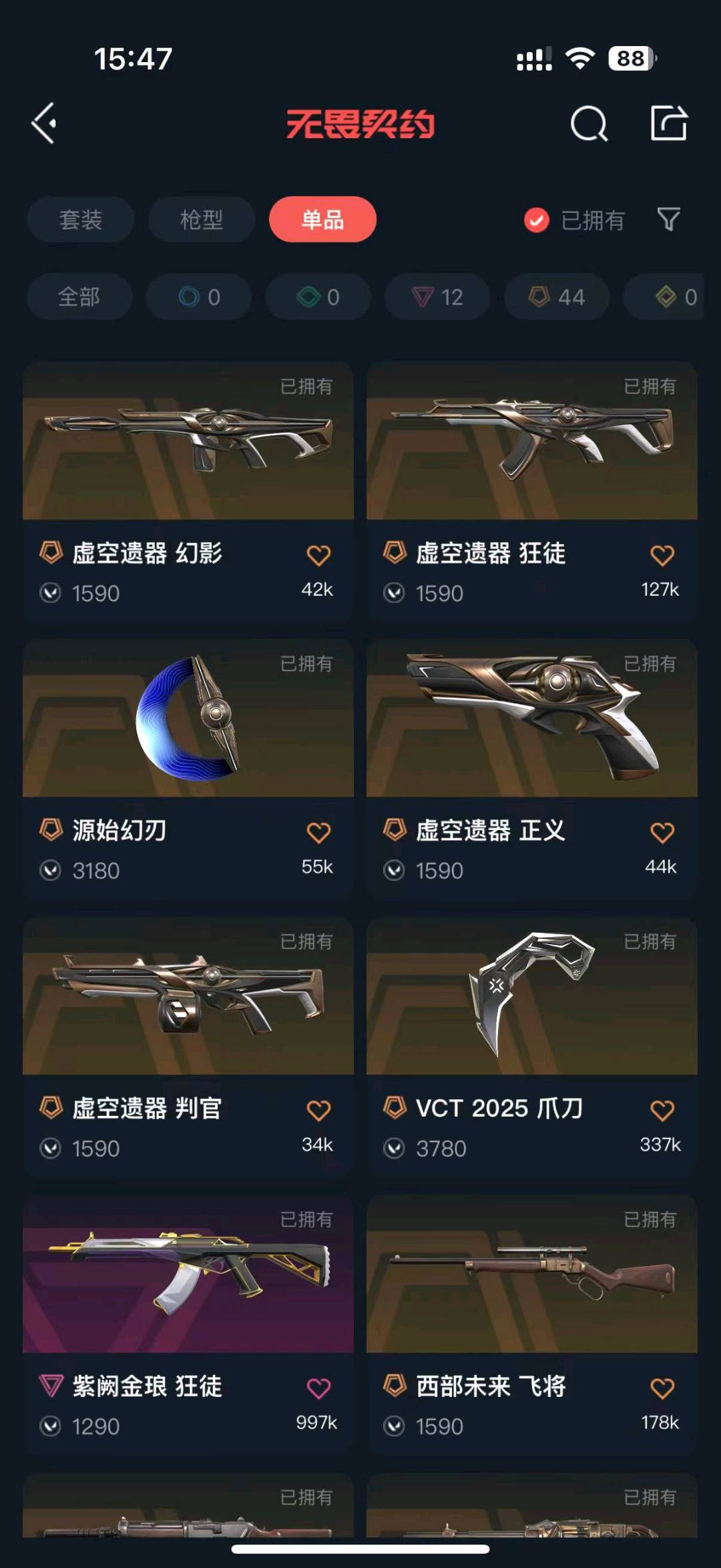Select the 全部 rarity chip

coord(79,297)
